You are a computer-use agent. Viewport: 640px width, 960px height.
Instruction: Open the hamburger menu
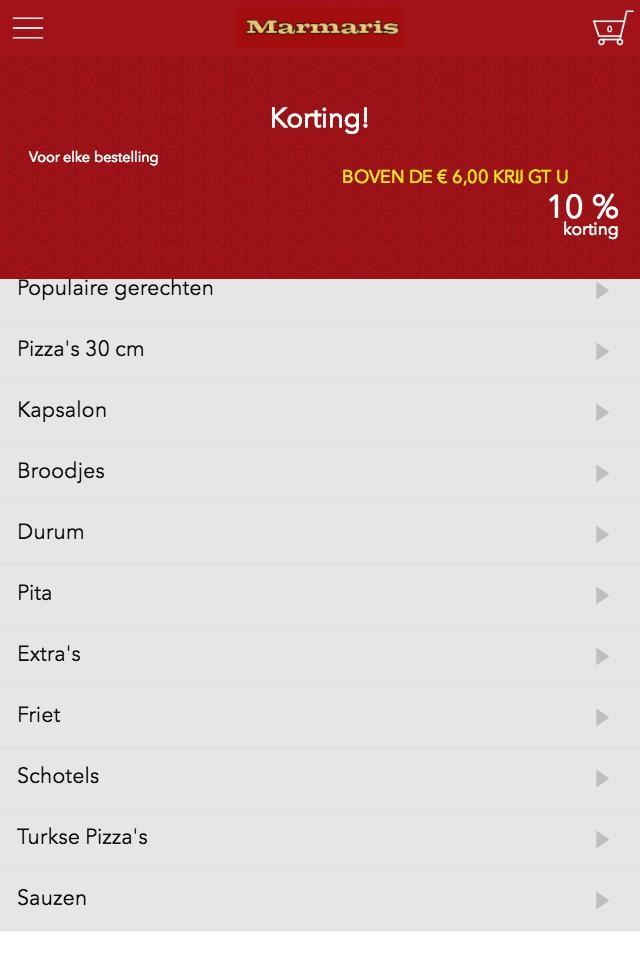tap(28, 28)
